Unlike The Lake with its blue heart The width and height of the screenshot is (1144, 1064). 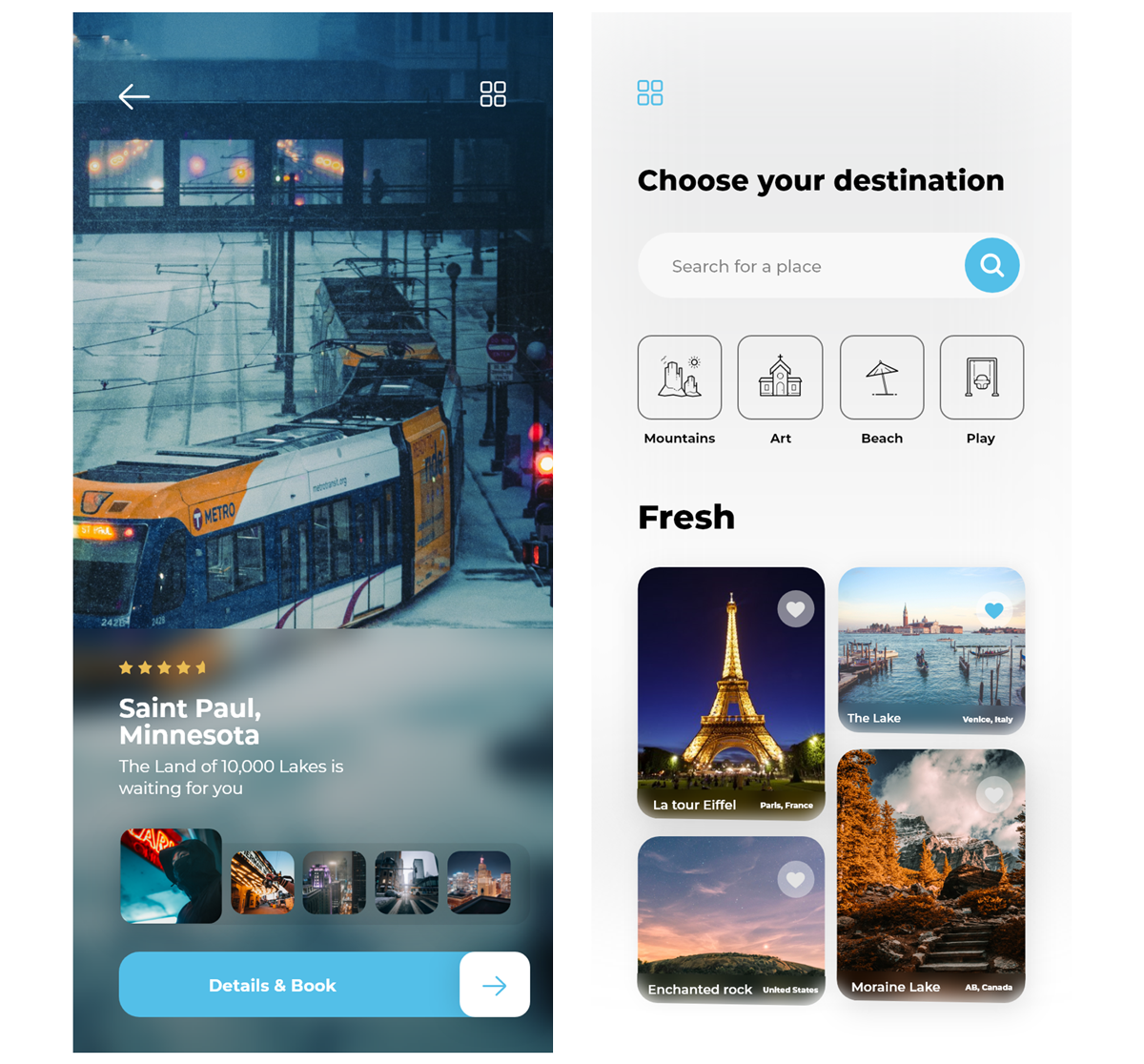click(994, 610)
